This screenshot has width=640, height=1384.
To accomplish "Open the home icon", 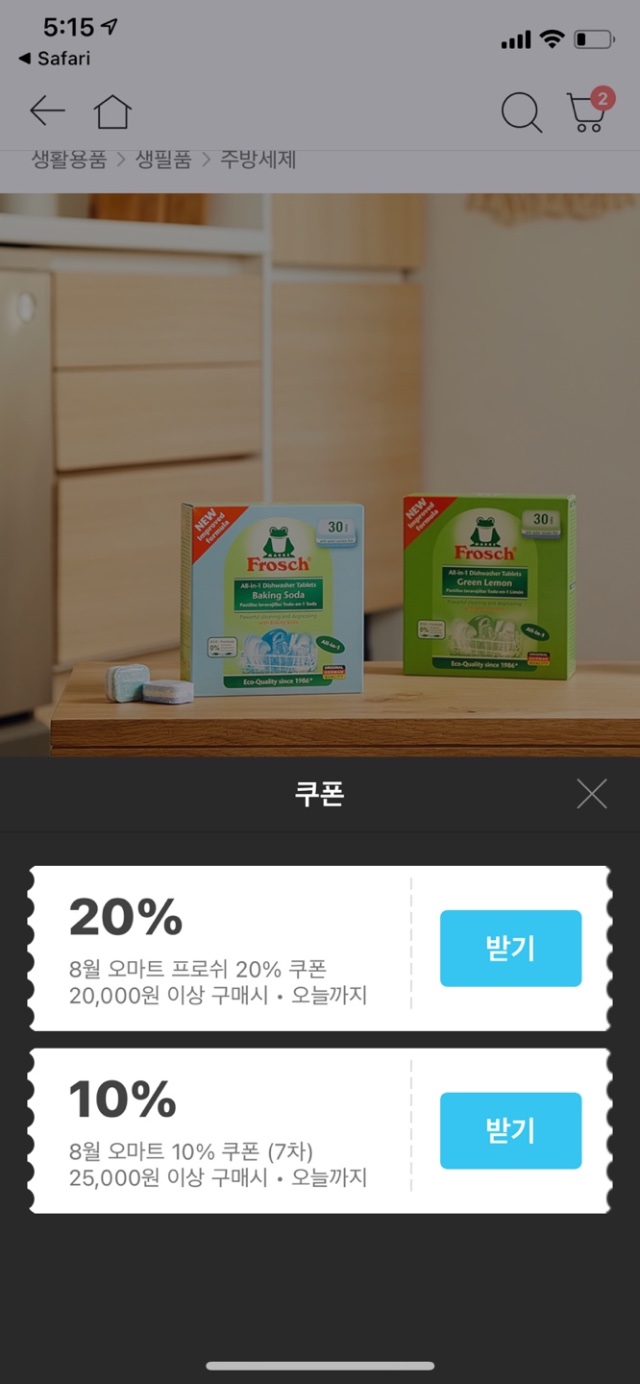I will tap(113, 111).
